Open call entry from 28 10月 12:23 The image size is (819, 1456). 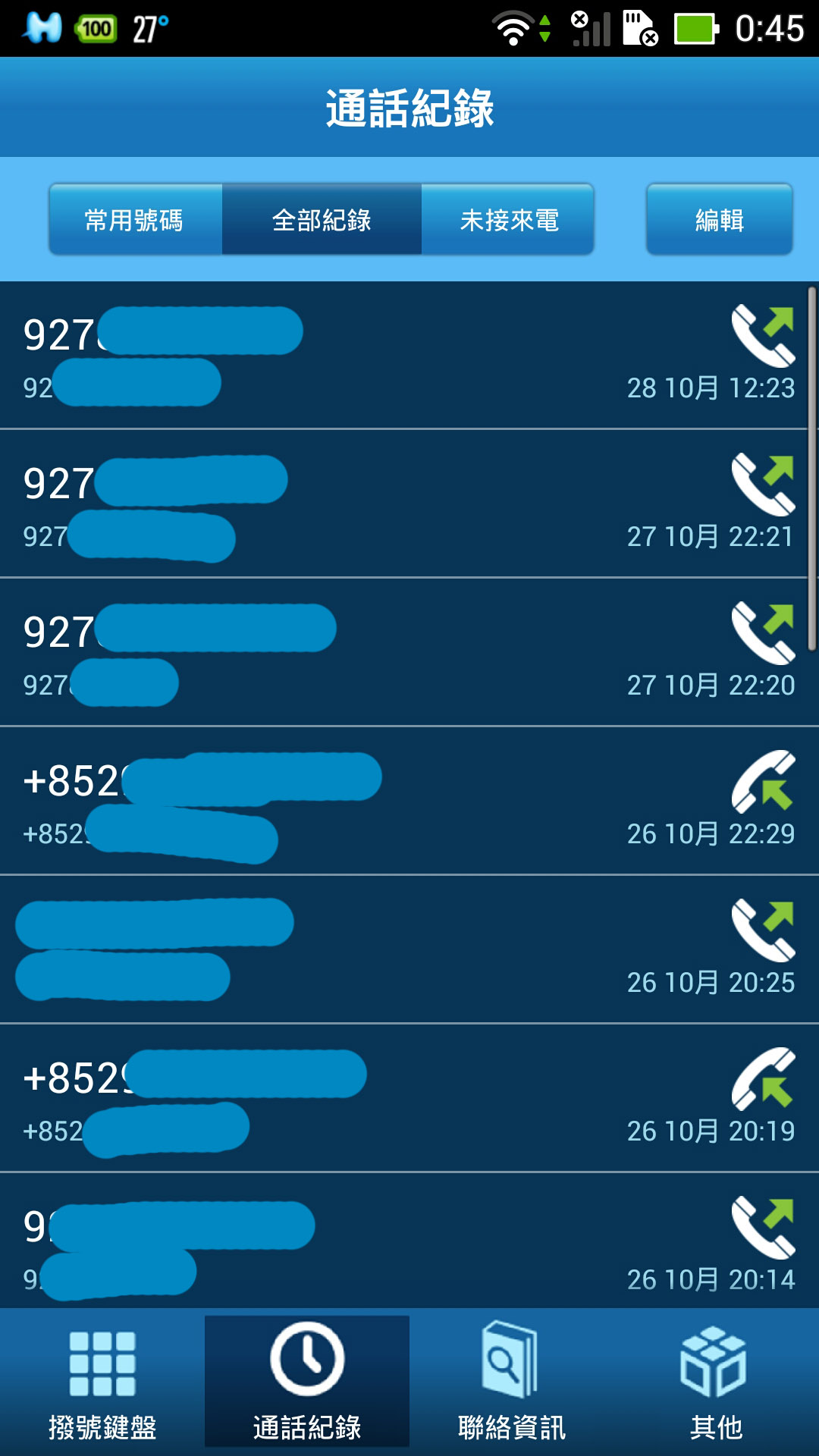pos(409,355)
